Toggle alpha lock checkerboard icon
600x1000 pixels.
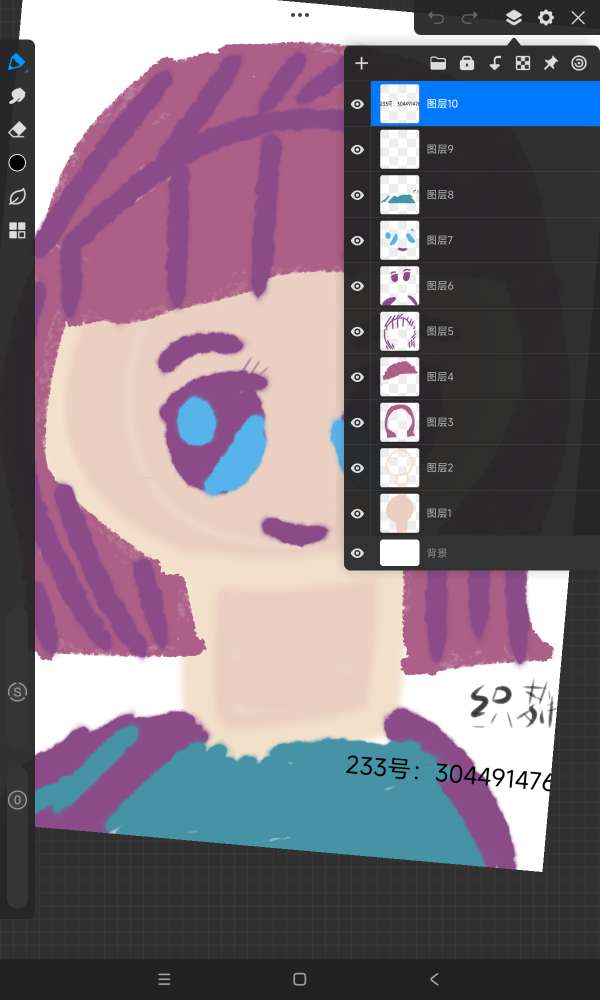(522, 63)
